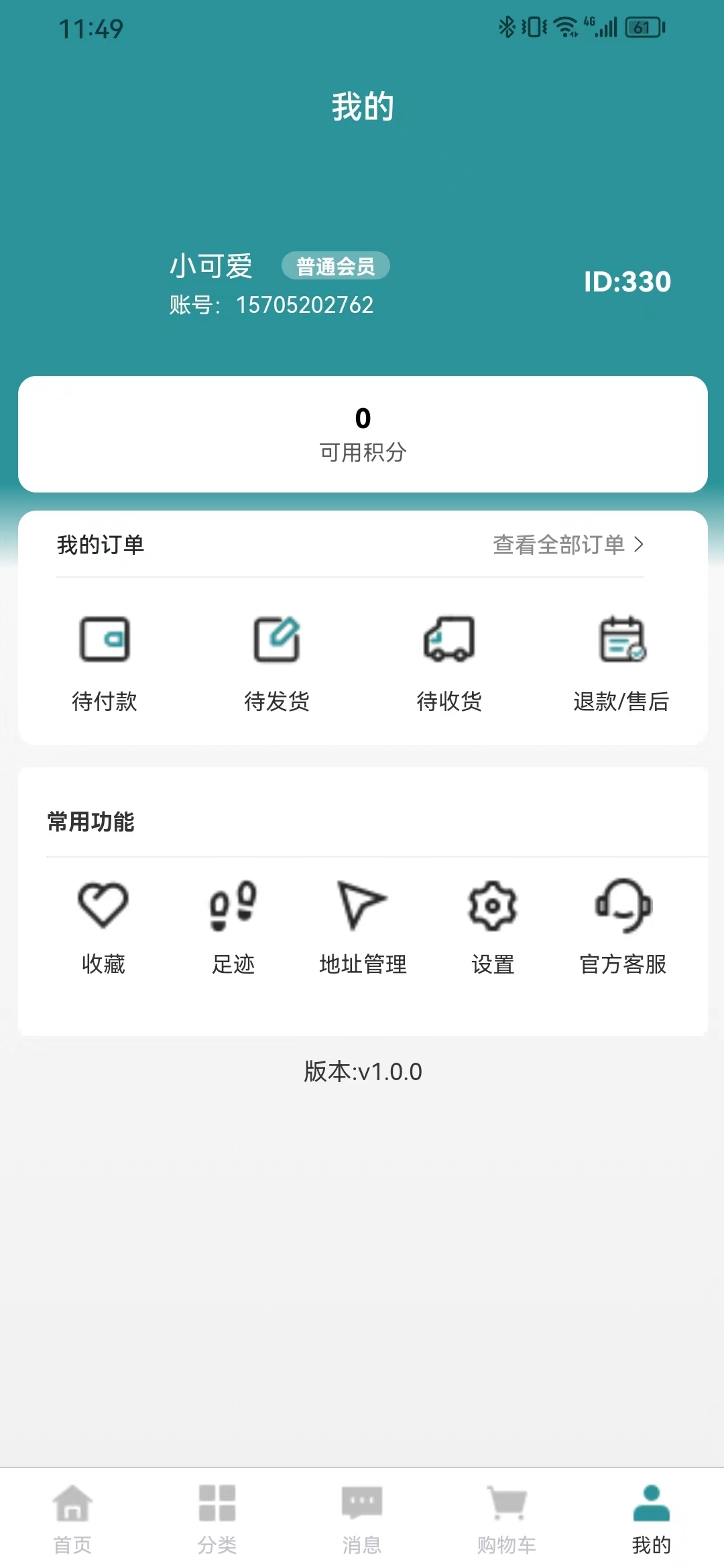
Task: Click the username 小可爱
Action: (211, 266)
